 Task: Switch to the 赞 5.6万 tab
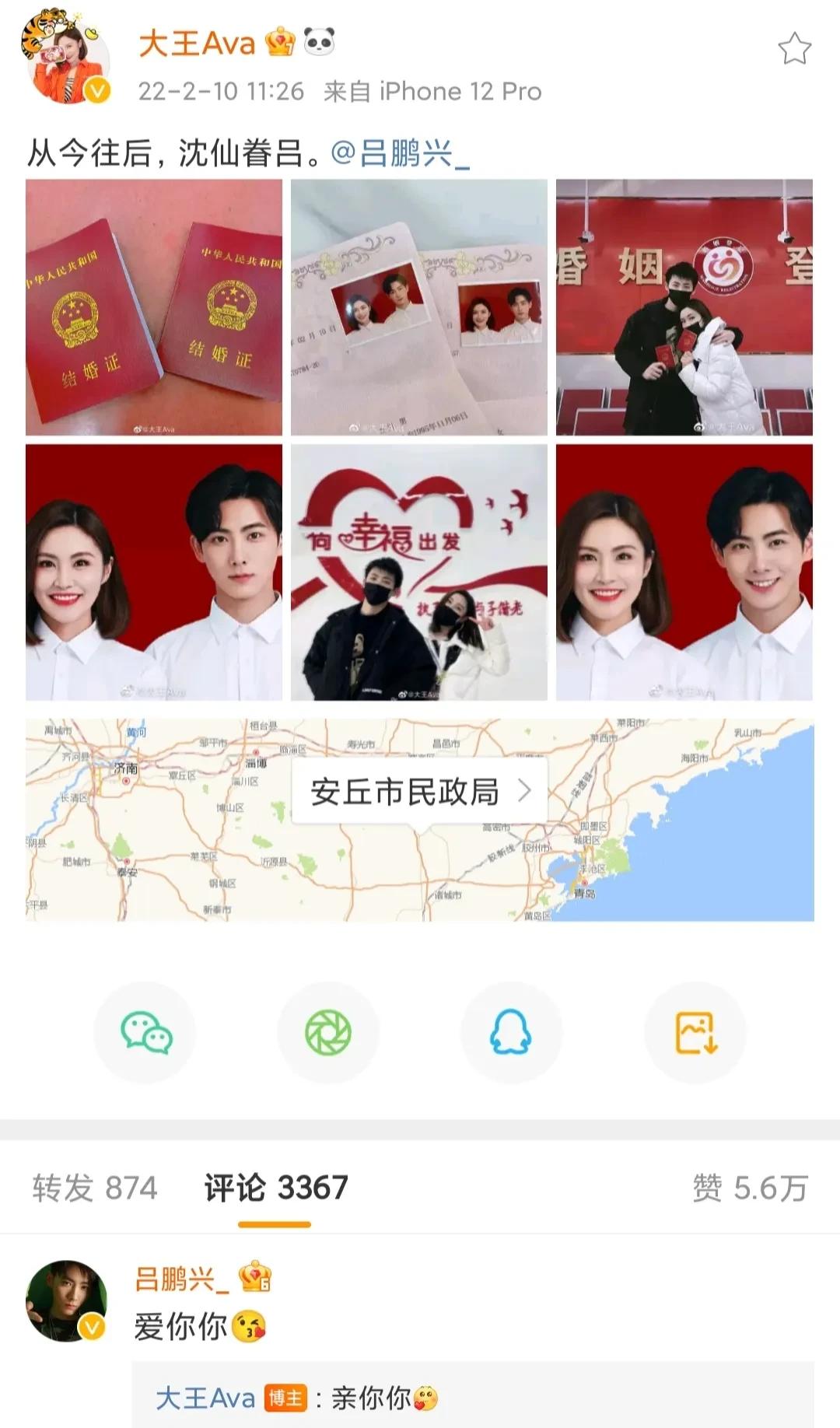(x=750, y=1188)
